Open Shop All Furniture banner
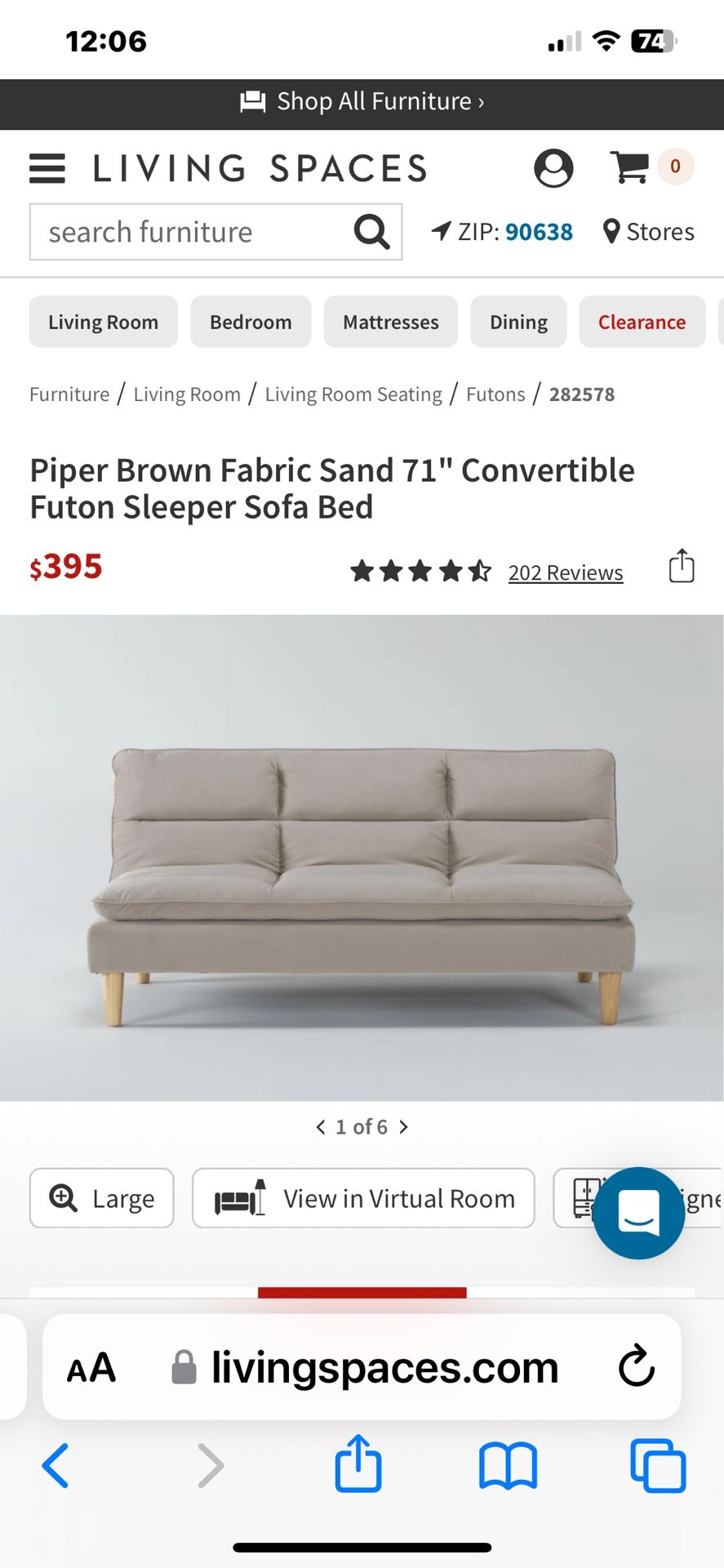 [x=362, y=101]
